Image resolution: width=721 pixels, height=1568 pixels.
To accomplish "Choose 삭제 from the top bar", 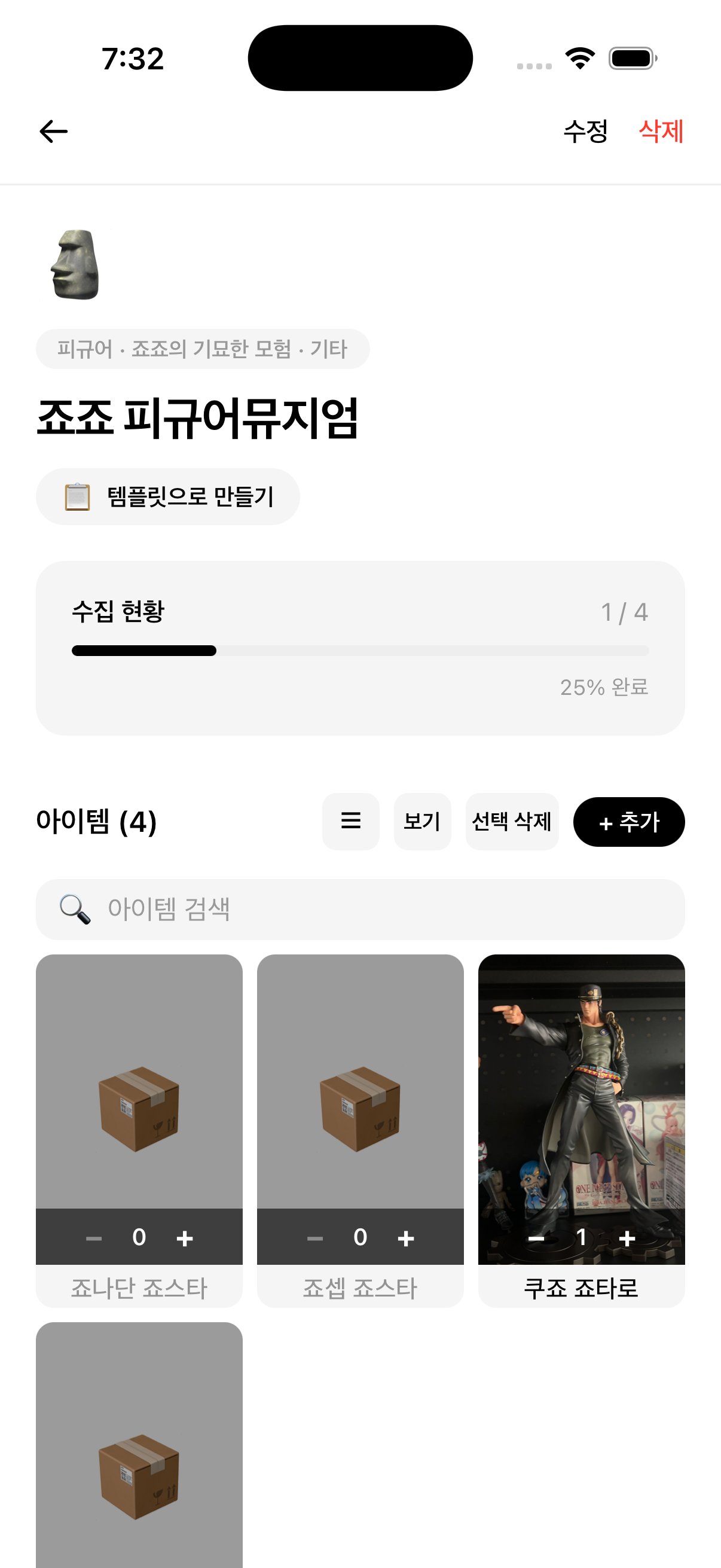I will (x=661, y=130).
